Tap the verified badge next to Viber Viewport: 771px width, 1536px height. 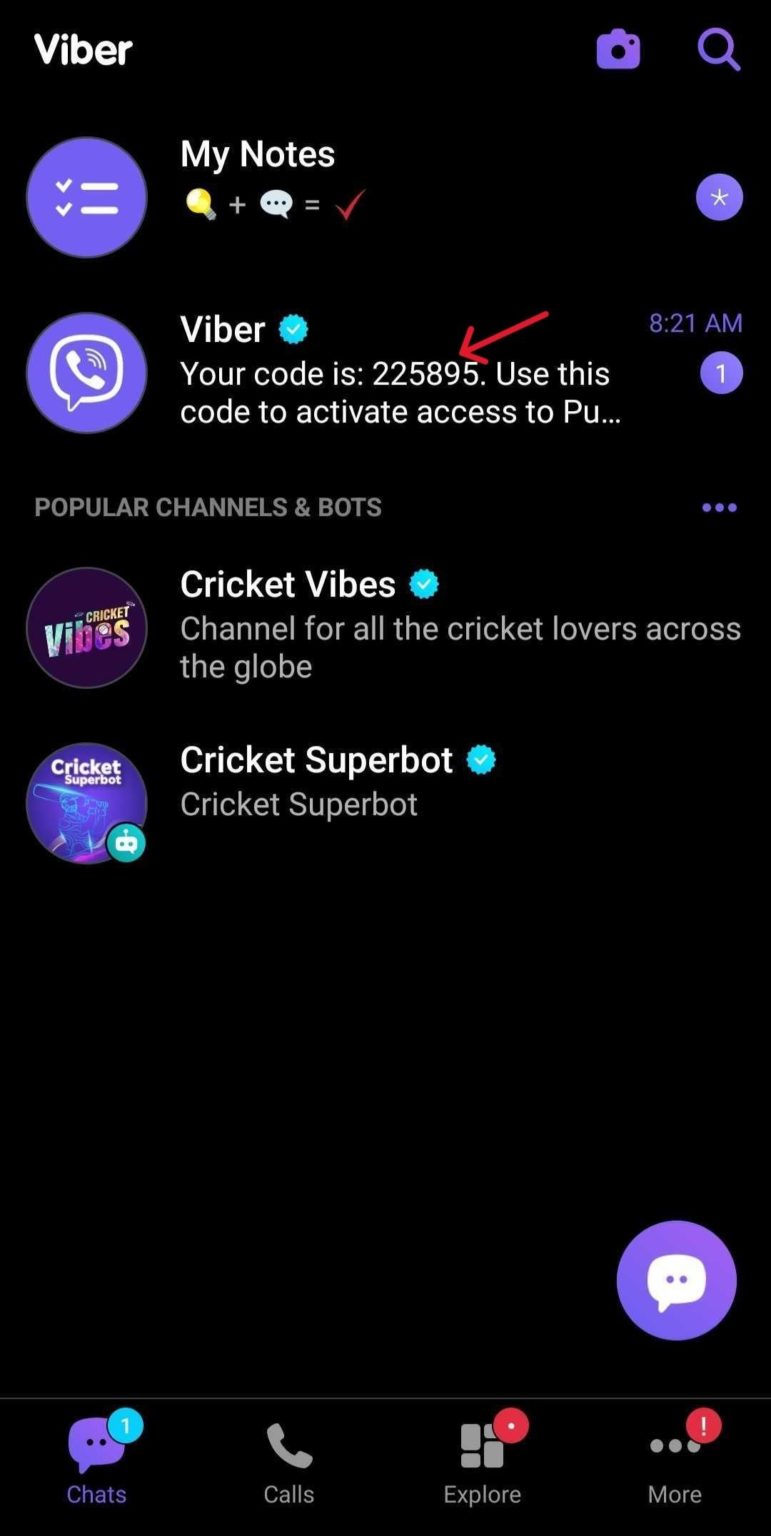pos(292,328)
